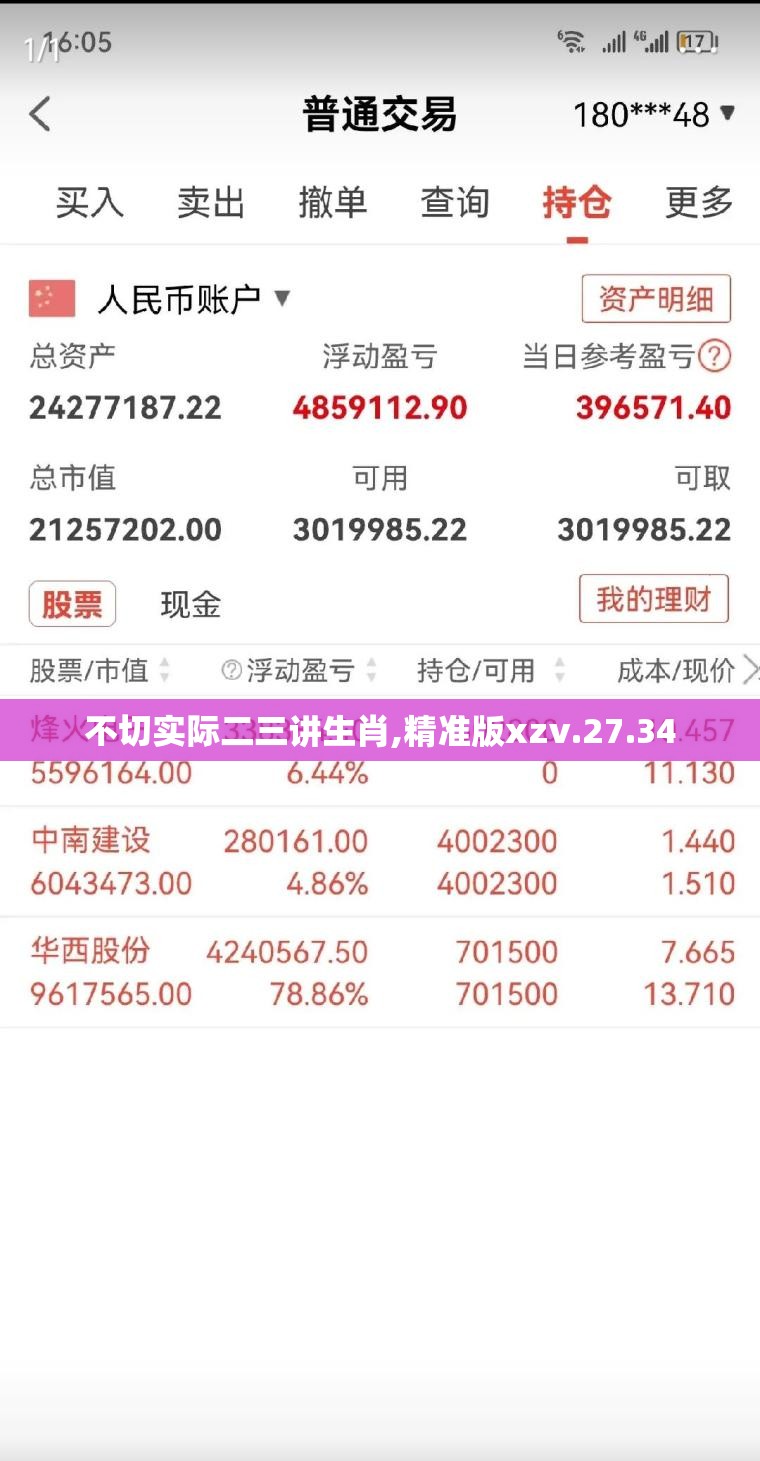The width and height of the screenshot is (760, 1461).
Task: Open the 更多 tab
Action: [x=699, y=202]
